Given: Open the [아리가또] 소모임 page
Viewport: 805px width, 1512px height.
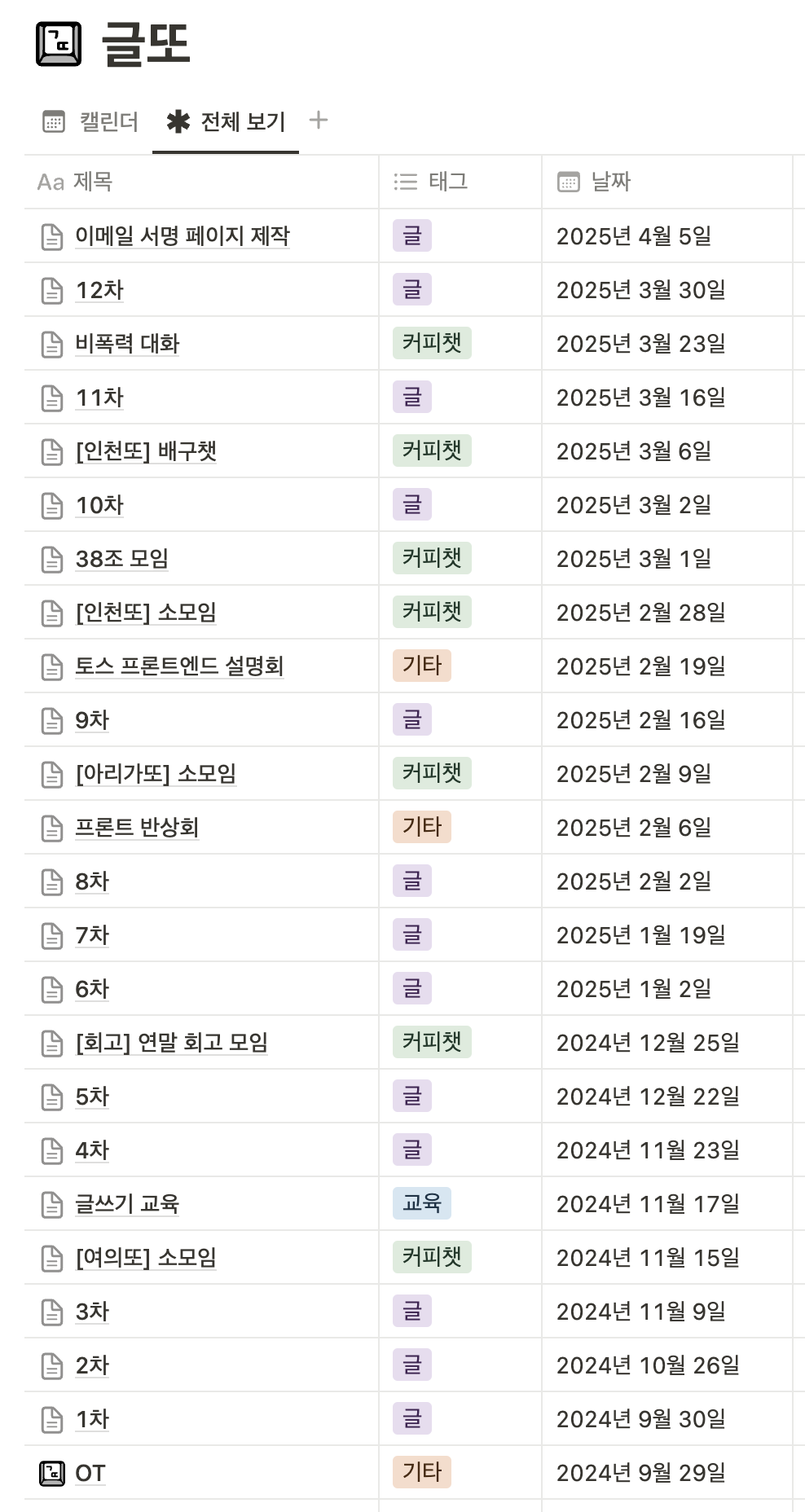Looking at the screenshot, I should pyautogui.click(x=156, y=773).
